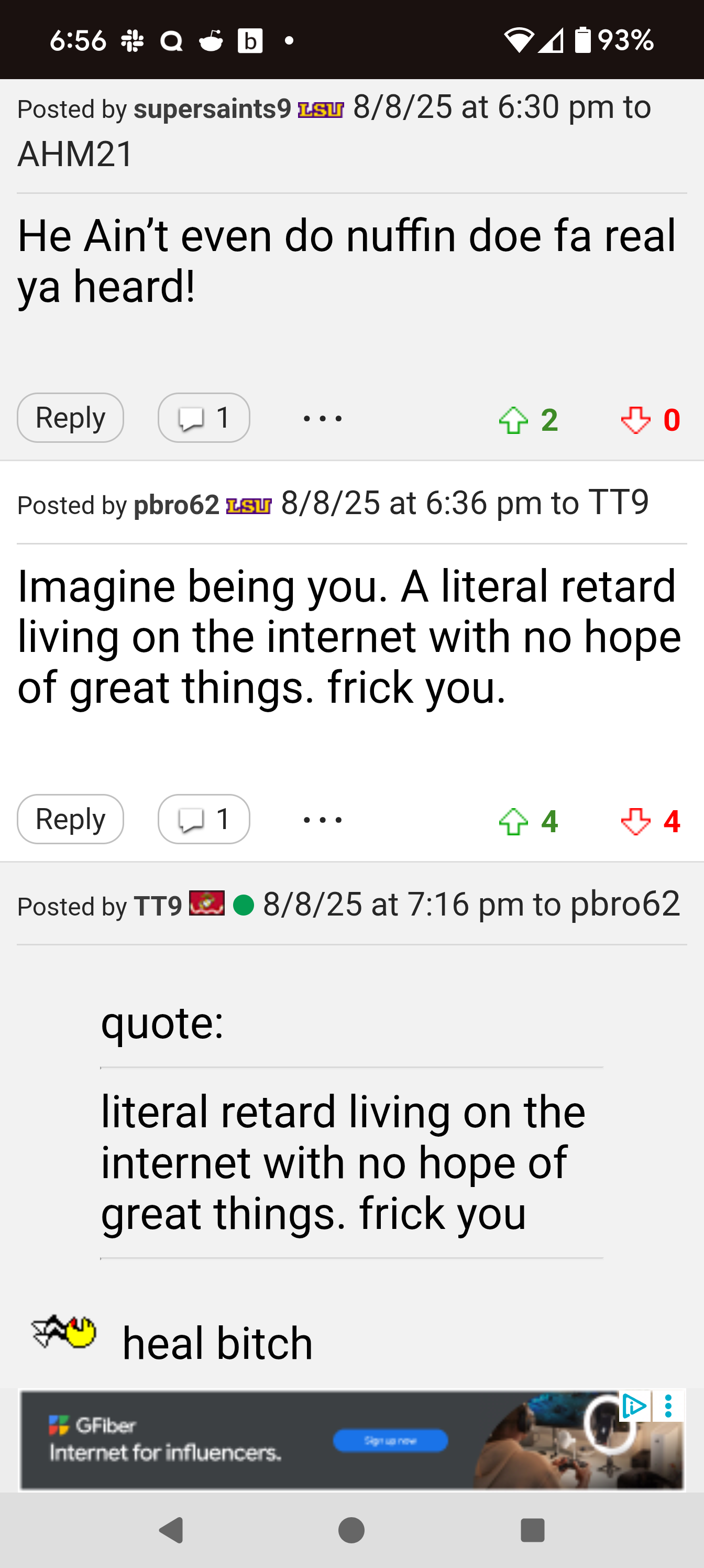Screen dimensions: 704x1568
Task: Open the AdChoices icon on the ad
Action: pyautogui.click(x=634, y=1406)
